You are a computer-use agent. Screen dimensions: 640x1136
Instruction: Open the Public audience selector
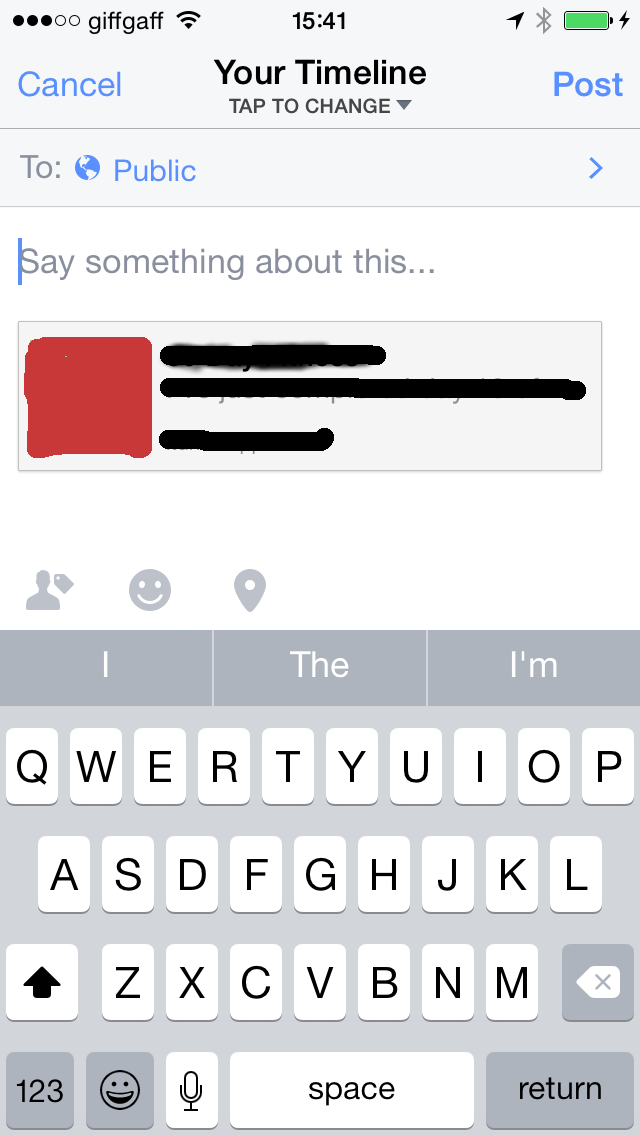pos(320,169)
